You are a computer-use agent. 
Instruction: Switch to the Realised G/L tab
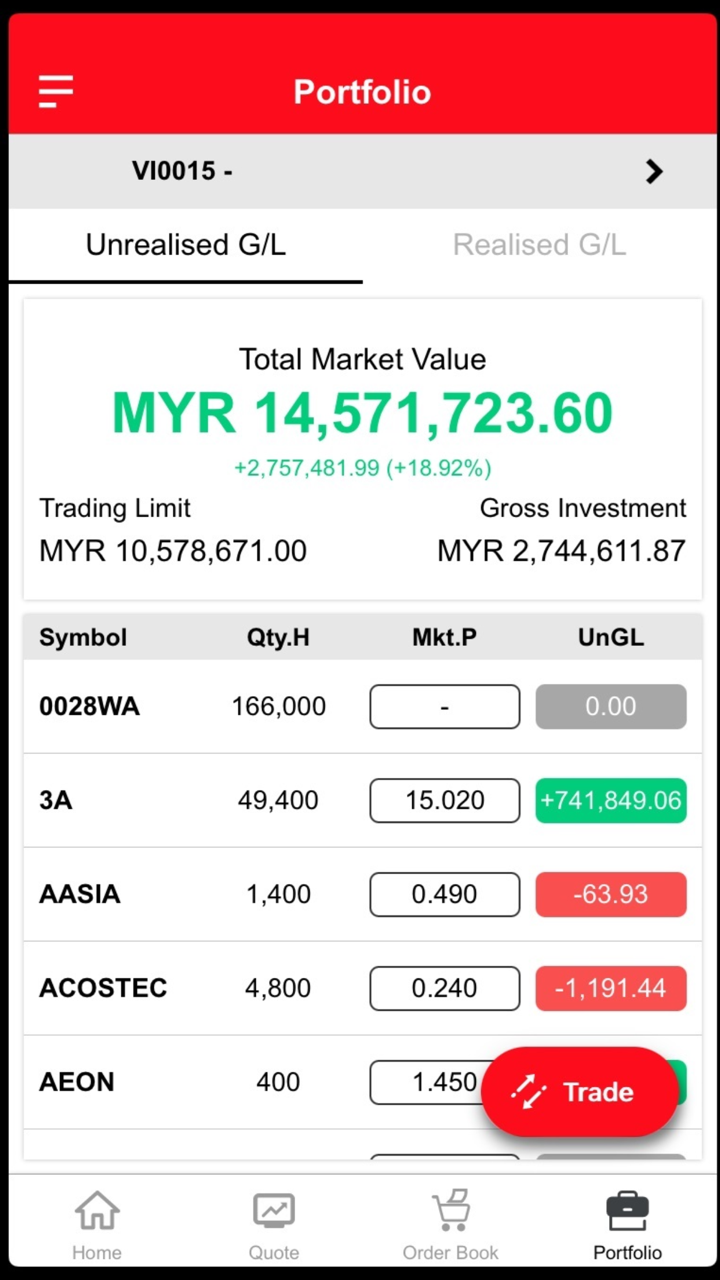[539, 245]
